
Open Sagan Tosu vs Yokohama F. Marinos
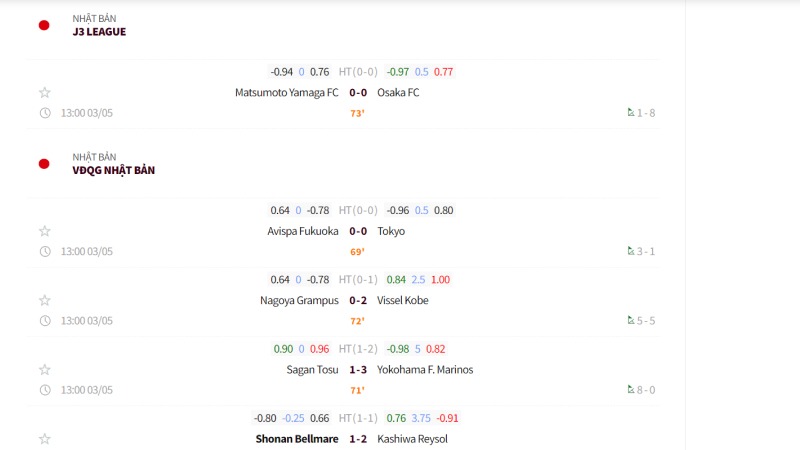[x=357, y=369]
